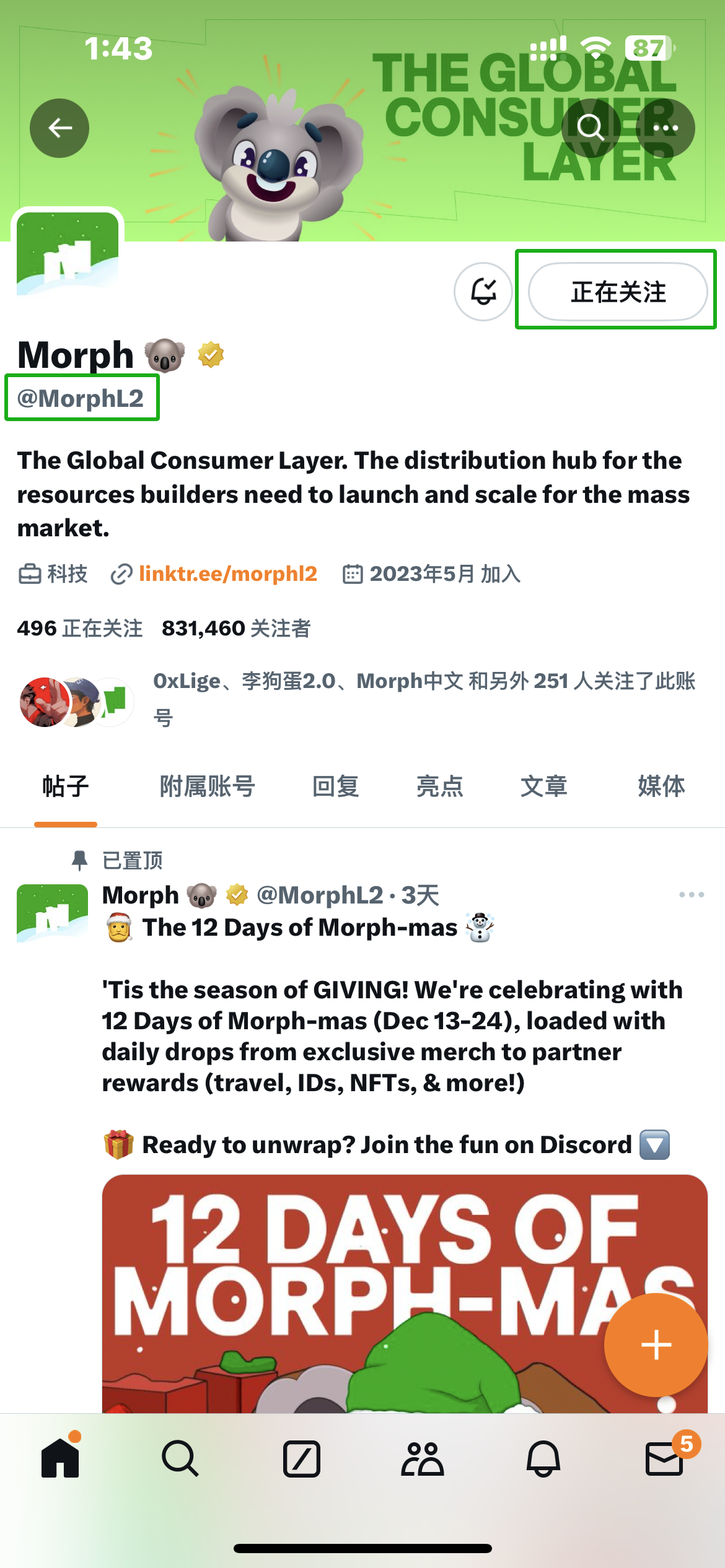725x1568 pixels.
Task: Open the notifications bell in bottom bar
Action: 543,1459
